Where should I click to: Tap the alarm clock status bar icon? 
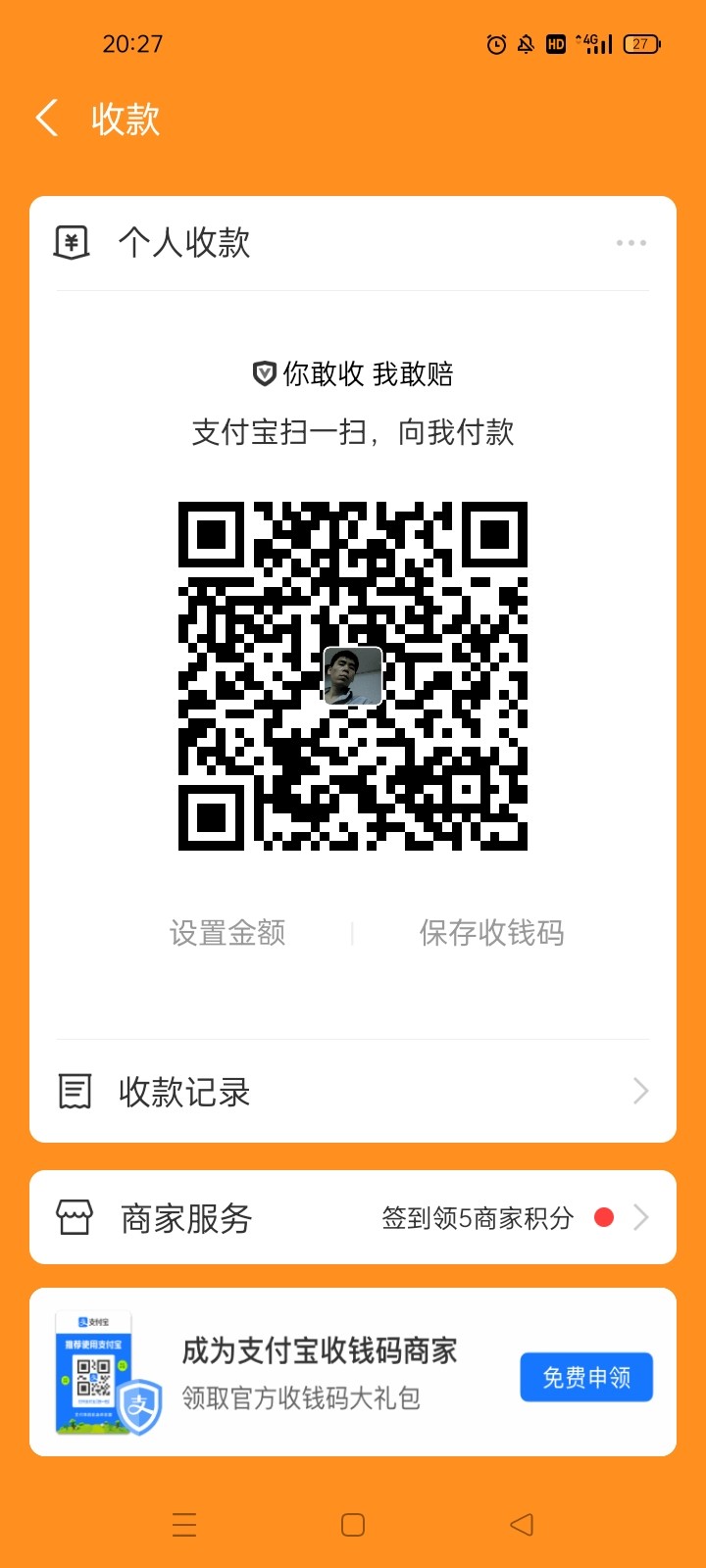(x=494, y=44)
